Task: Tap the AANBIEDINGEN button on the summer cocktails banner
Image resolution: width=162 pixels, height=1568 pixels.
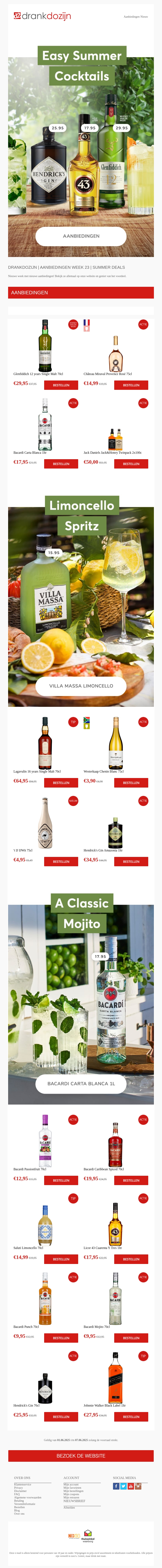Action: [81, 236]
